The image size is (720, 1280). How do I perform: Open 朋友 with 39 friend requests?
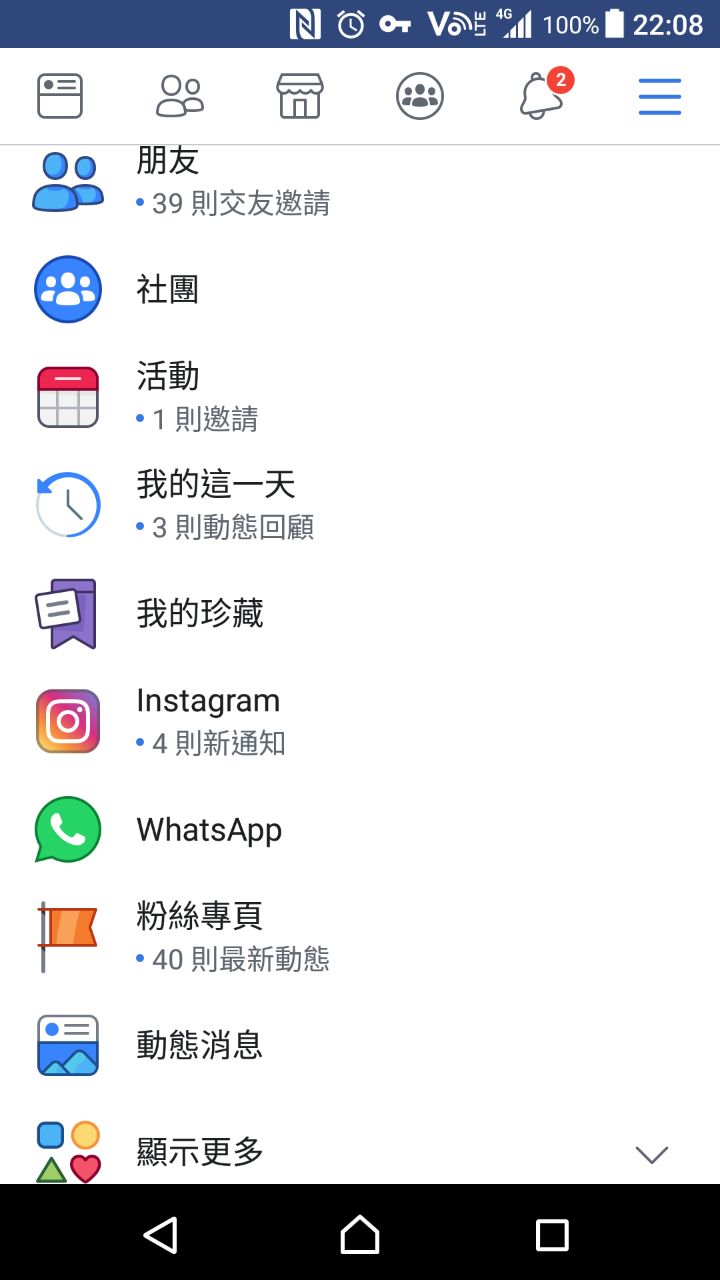click(232, 182)
